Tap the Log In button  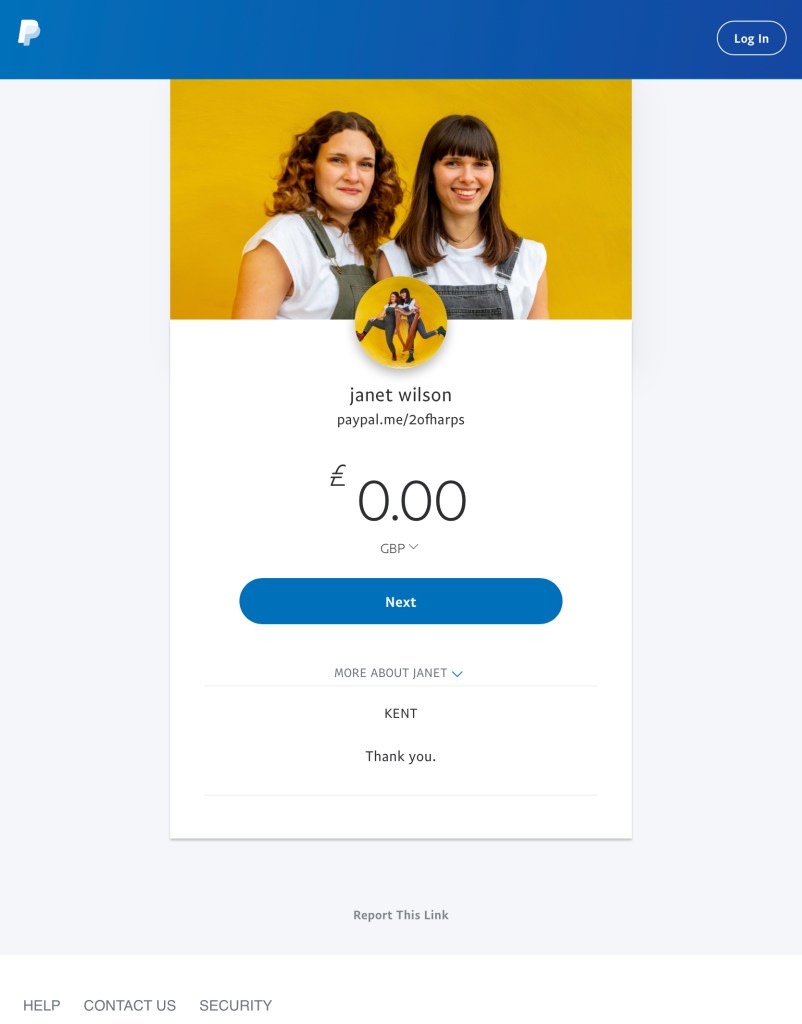[x=751, y=38]
